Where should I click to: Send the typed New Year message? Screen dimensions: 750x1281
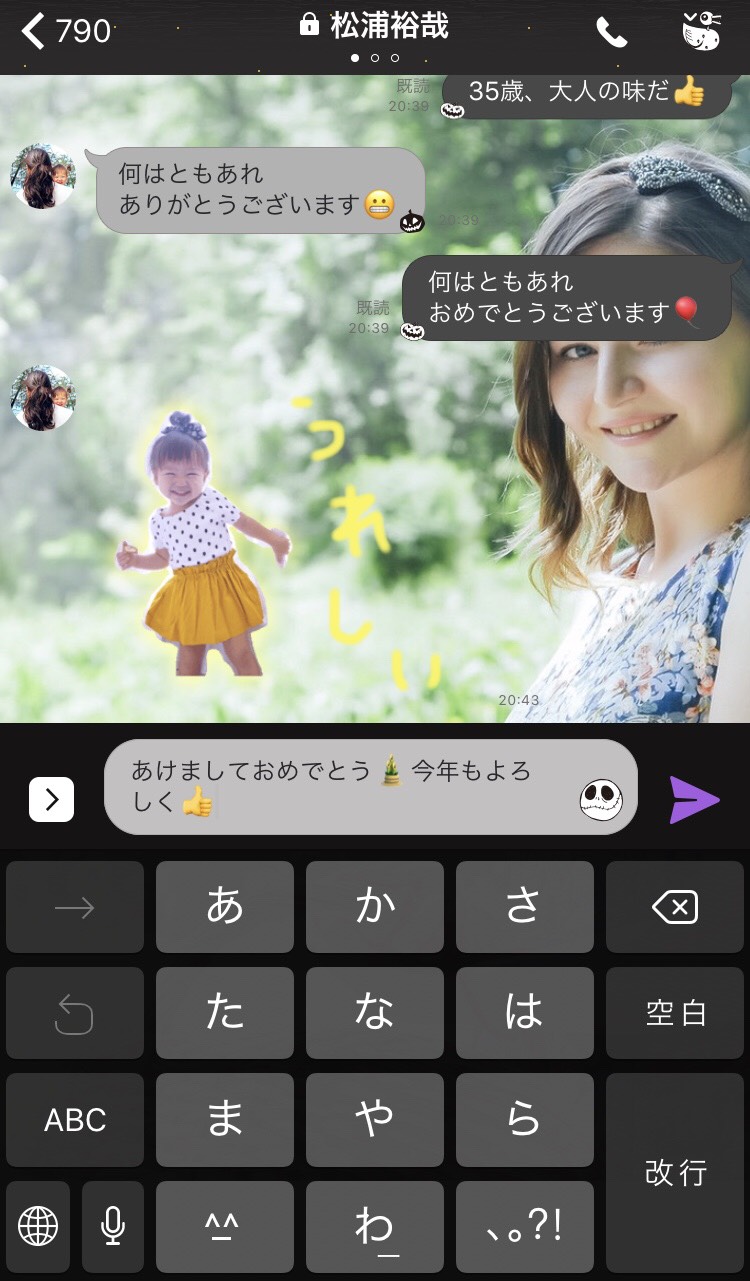tap(694, 800)
